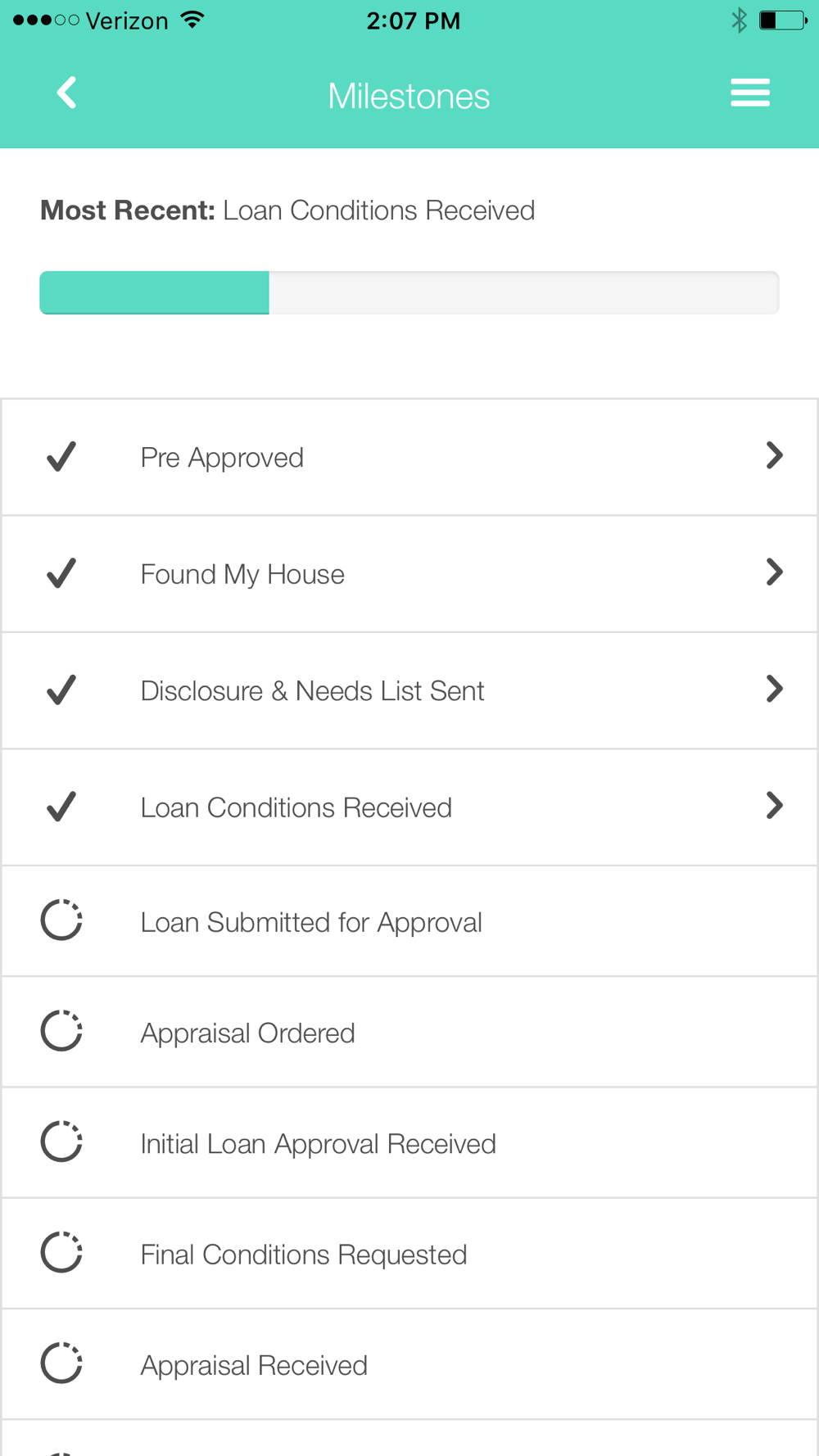View Found My House milestone details
The width and height of the screenshot is (819, 1456).
(x=409, y=574)
